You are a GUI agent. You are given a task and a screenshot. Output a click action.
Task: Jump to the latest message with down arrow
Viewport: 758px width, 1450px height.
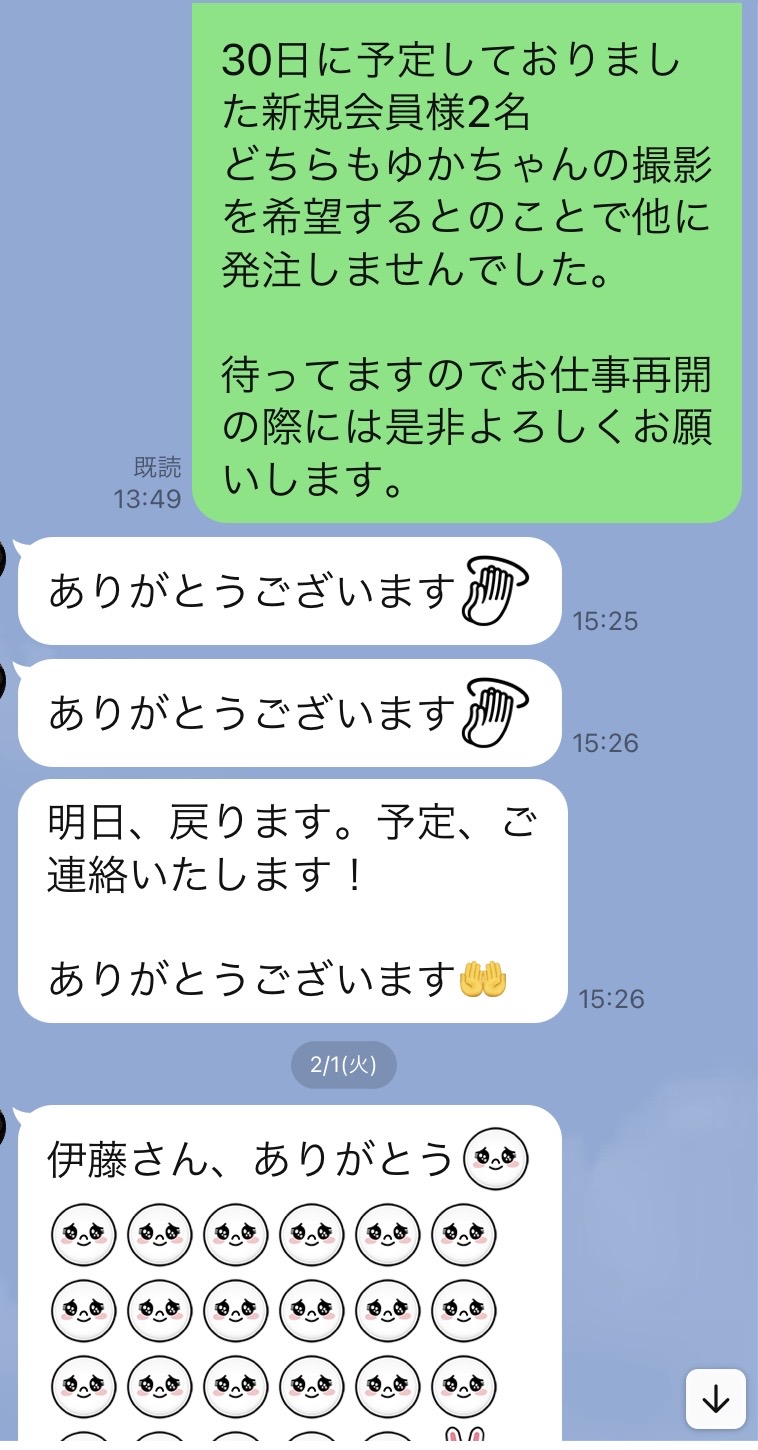pos(715,1399)
